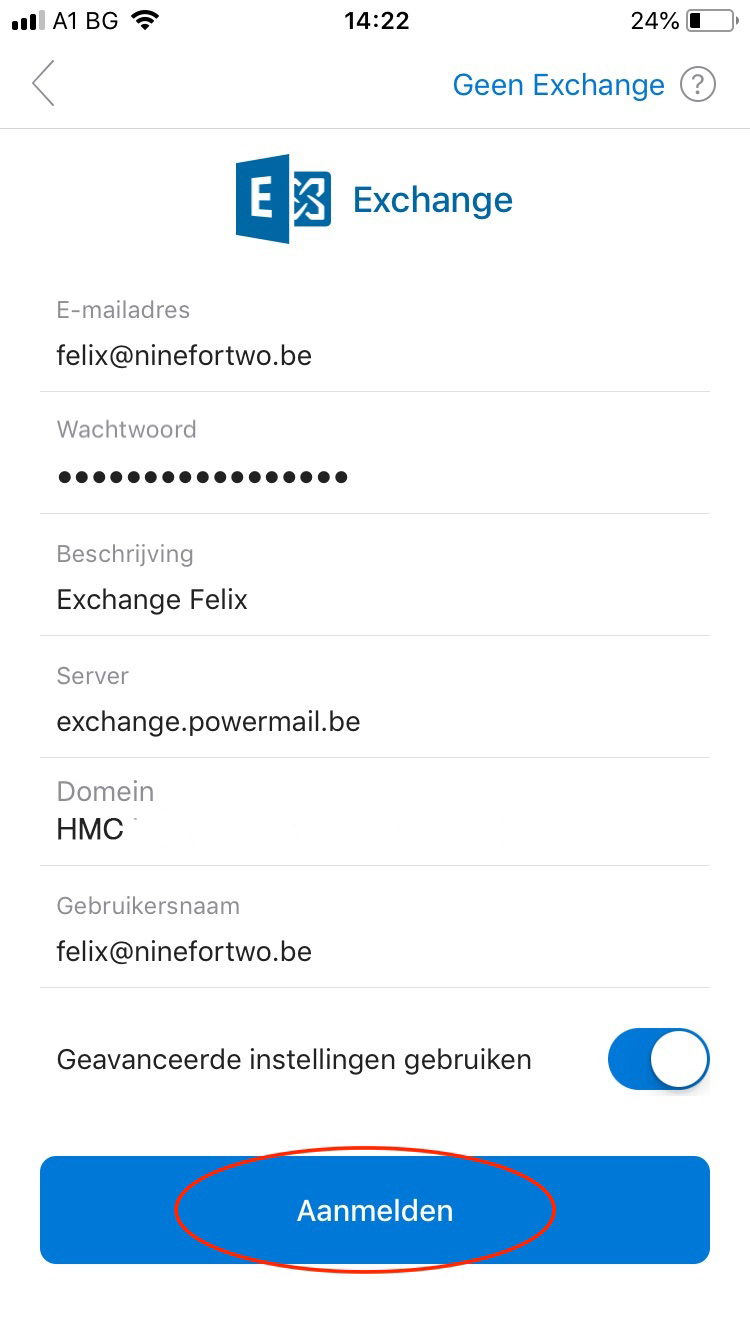Image resolution: width=750 pixels, height=1334 pixels.
Task: Edit the E-mailadres field
Action: [374, 356]
